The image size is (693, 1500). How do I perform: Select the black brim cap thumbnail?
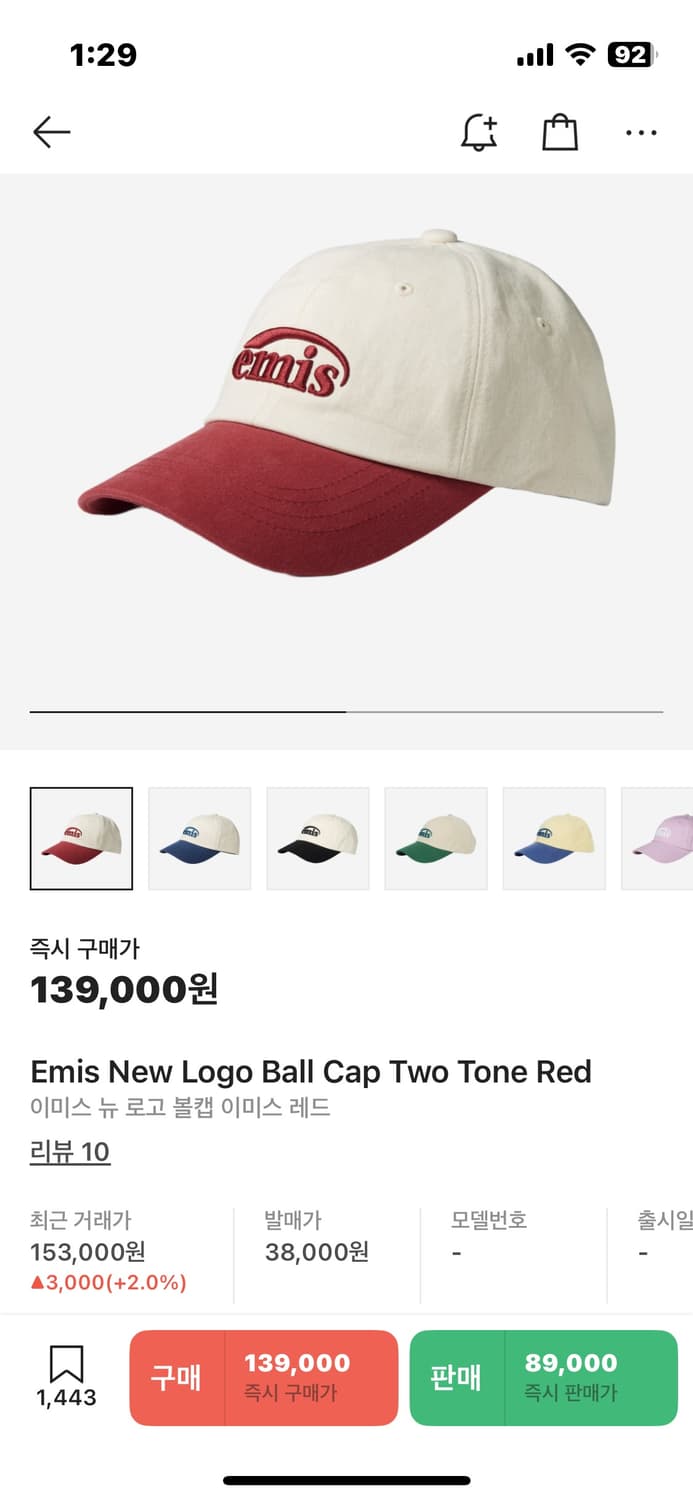318,839
